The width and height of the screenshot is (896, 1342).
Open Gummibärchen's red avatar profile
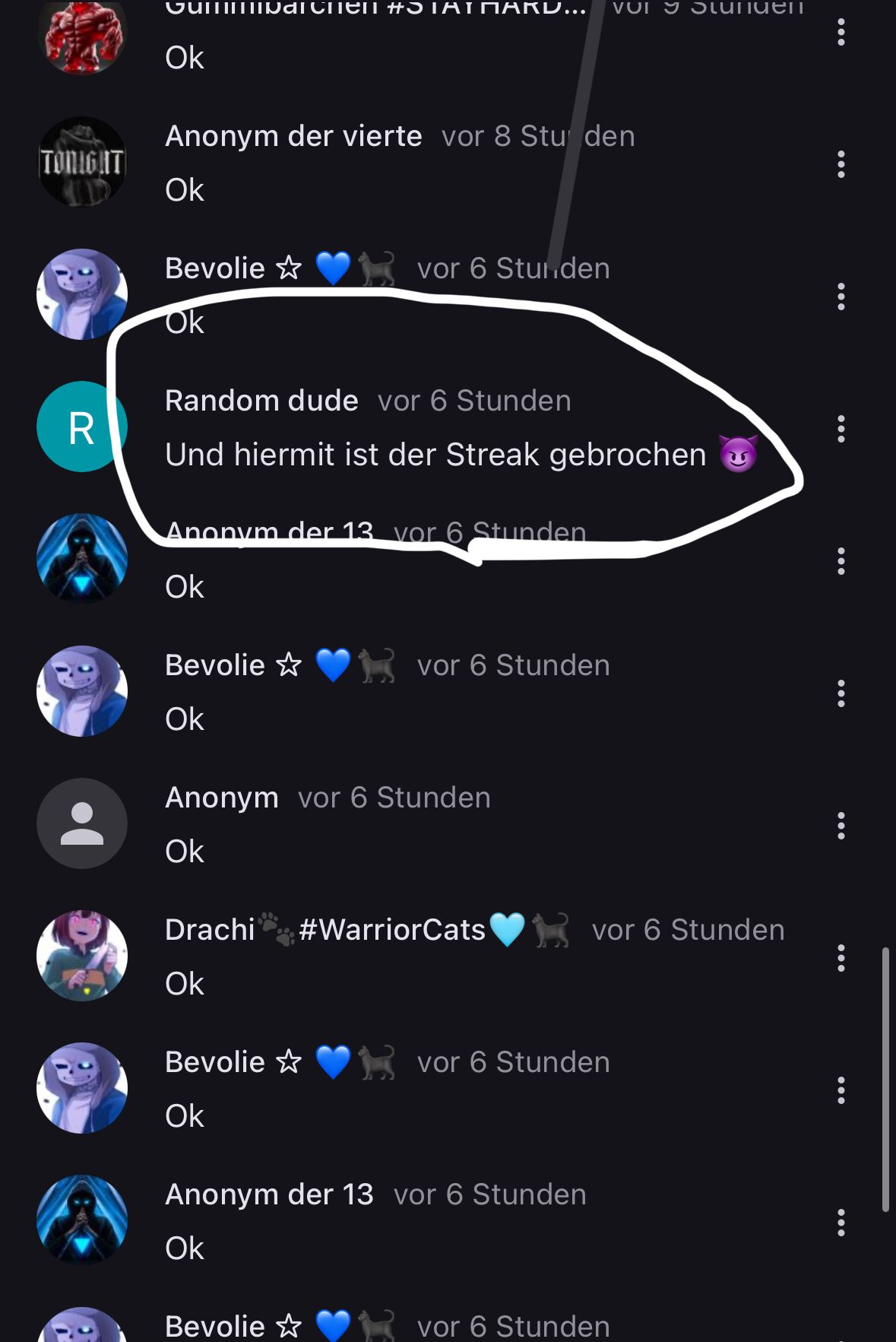[82, 34]
